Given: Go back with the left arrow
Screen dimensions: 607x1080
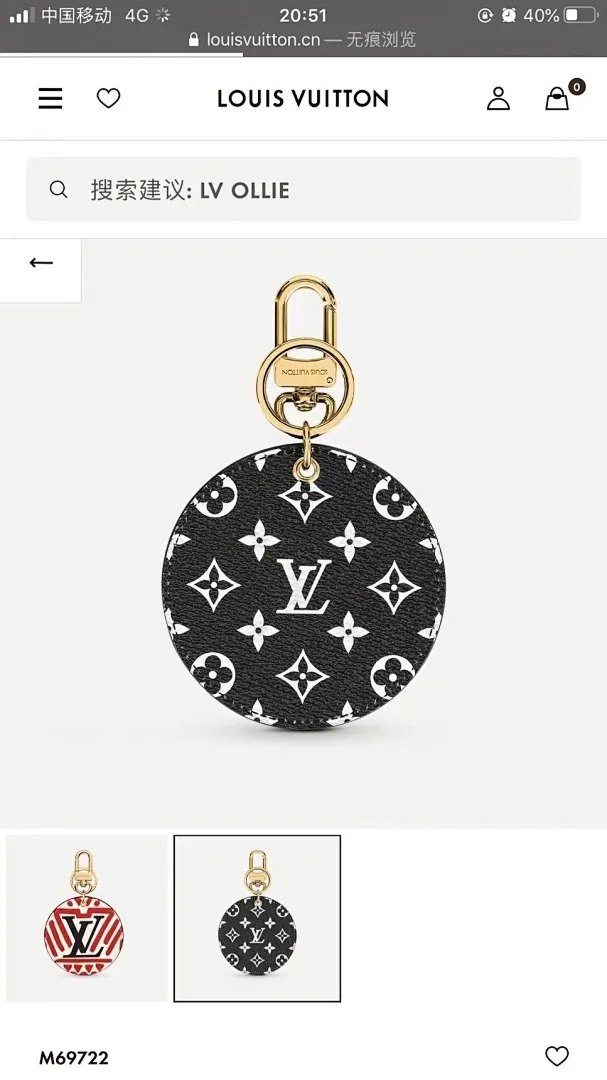Looking at the screenshot, I should (x=41, y=263).
